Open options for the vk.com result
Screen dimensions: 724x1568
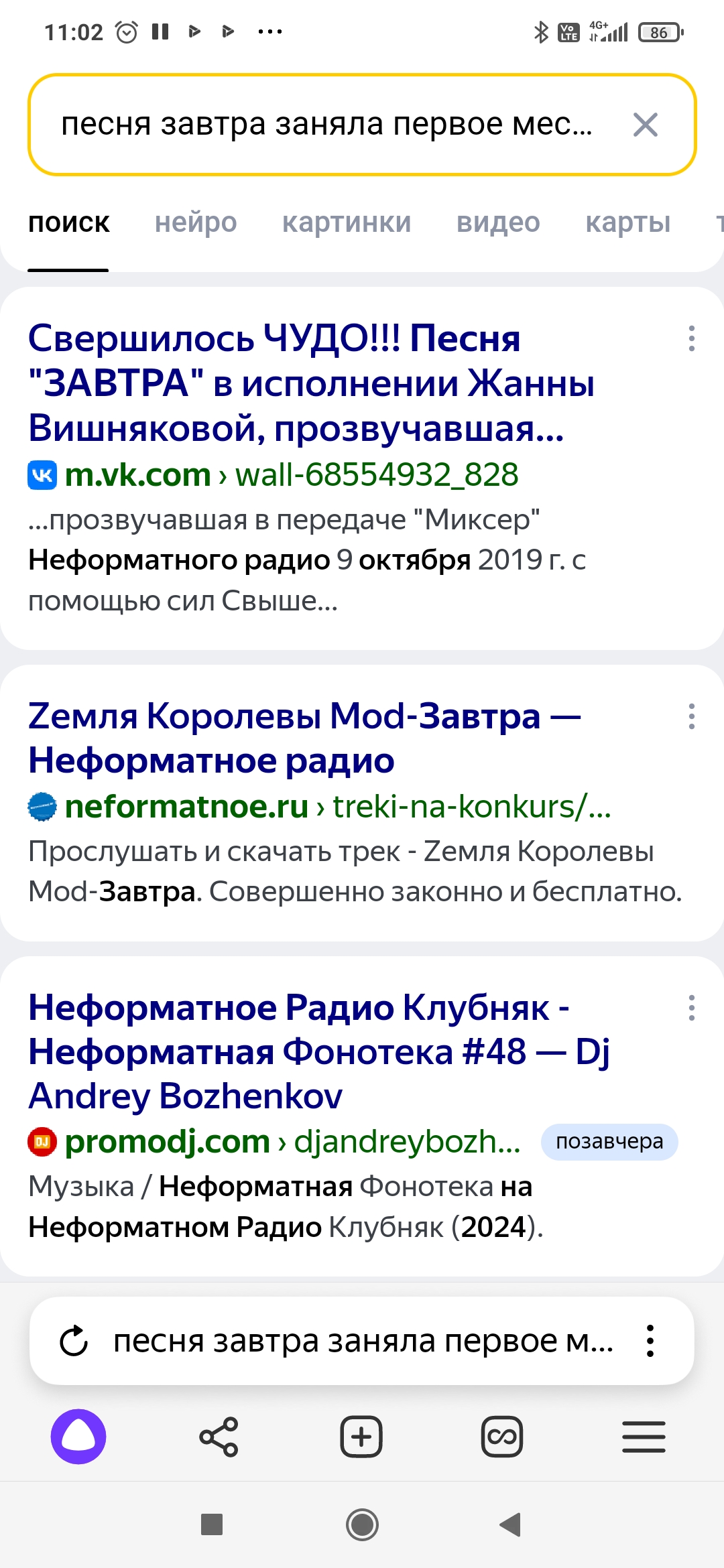click(691, 338)
